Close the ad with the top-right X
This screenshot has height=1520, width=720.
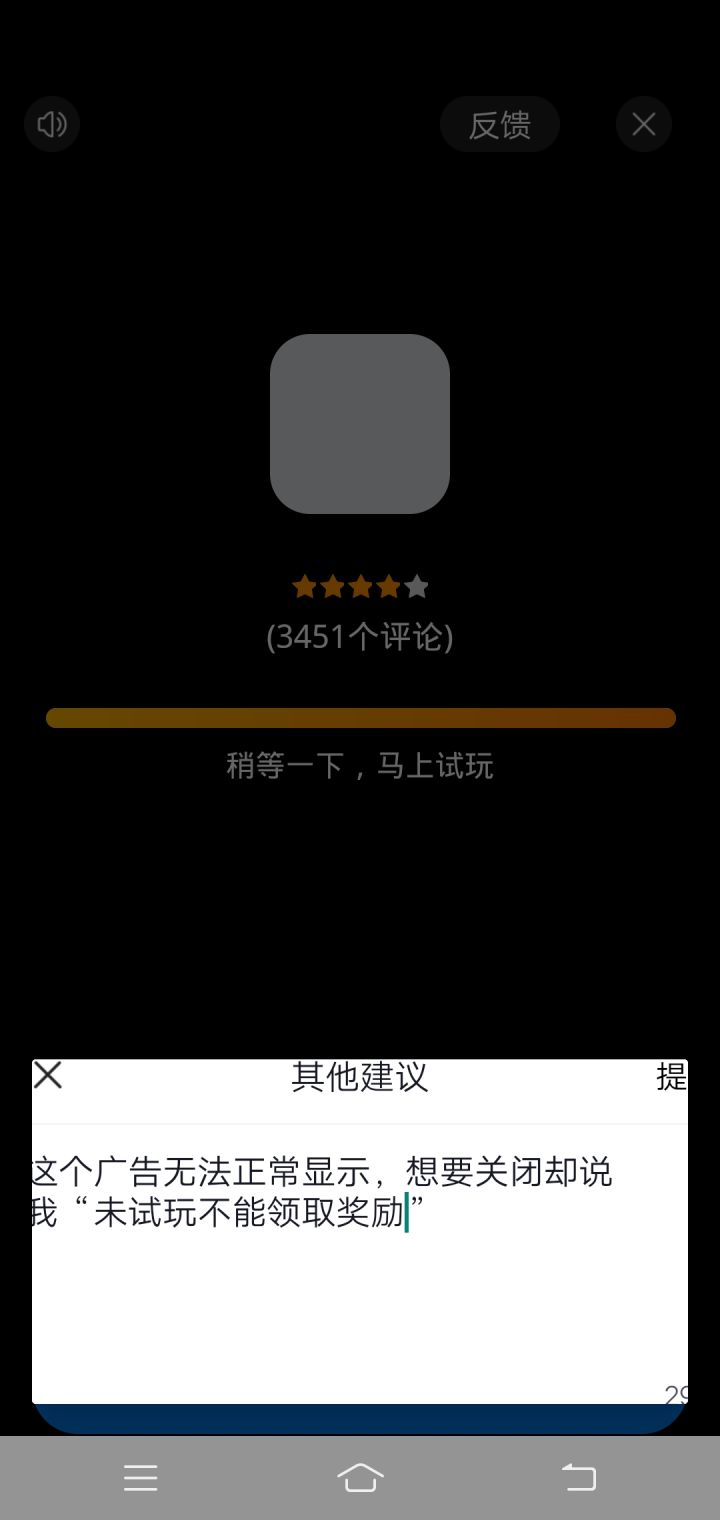644,124
